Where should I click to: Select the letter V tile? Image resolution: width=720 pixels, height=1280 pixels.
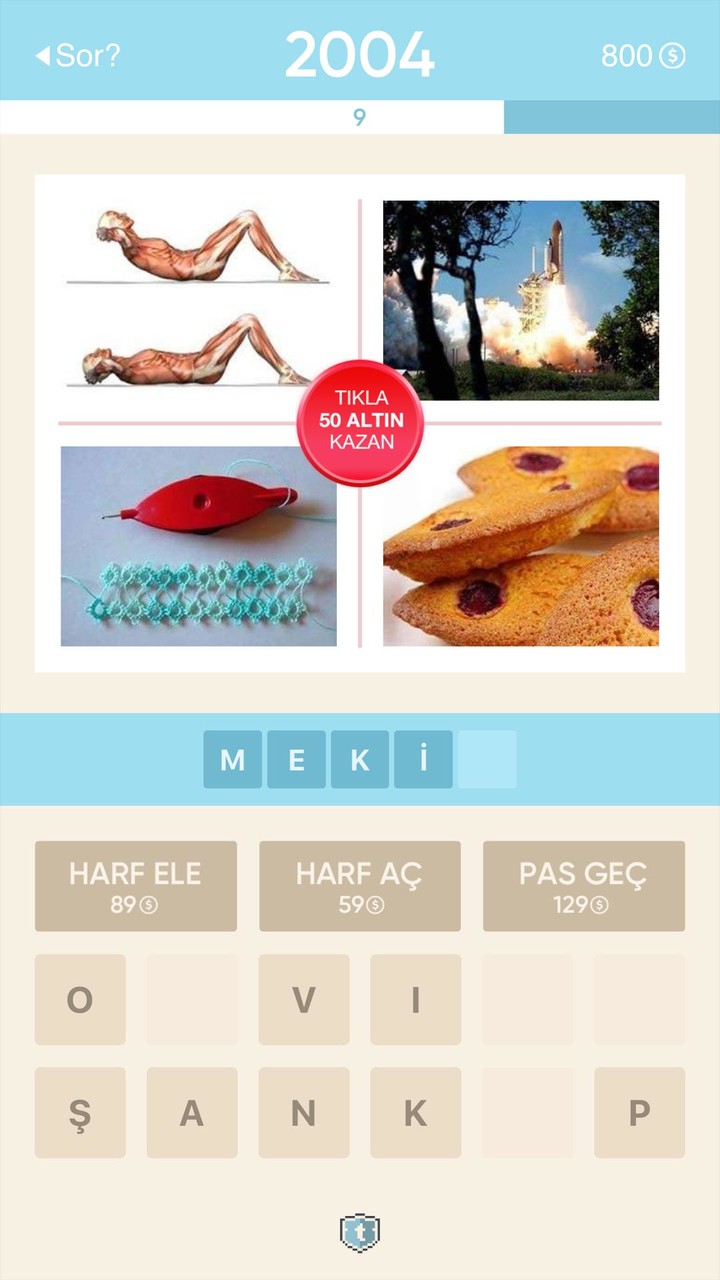pyautogui.click(x=304, y=1000)
